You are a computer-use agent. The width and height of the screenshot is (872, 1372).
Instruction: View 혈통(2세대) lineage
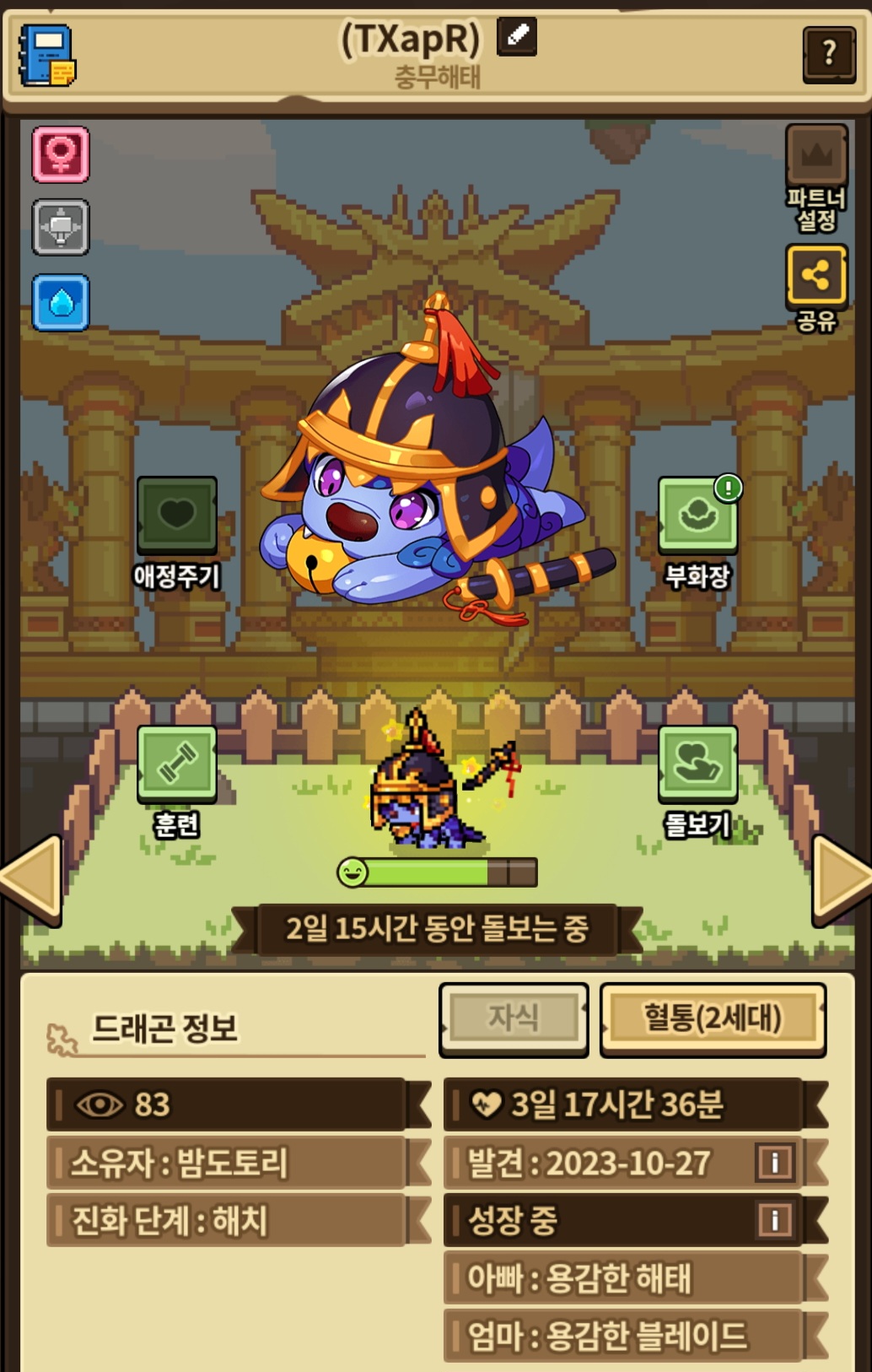(x=713, y=1018)
